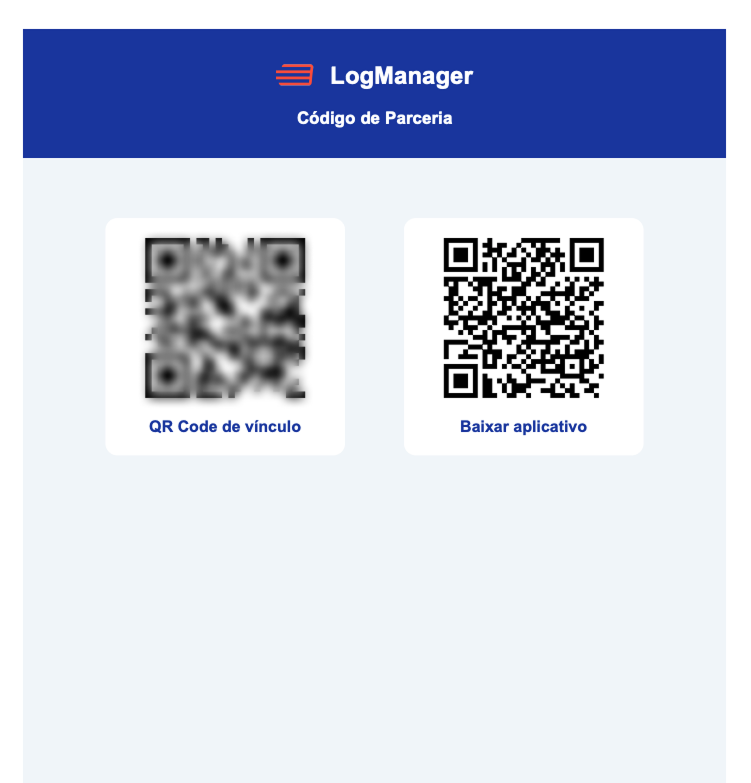Open the QR Code de vínculo card
Viewport: 751px width, 783px height.
pos(225,336)
